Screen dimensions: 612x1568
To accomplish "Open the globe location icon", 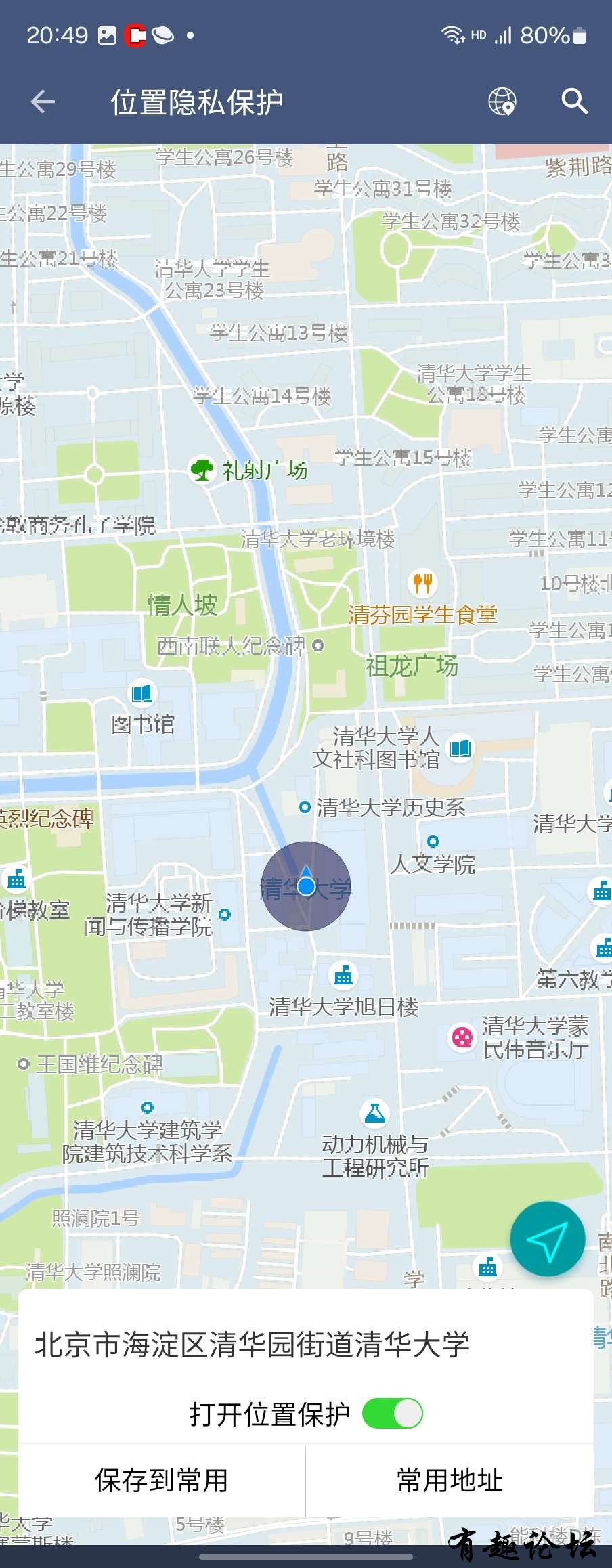I will pyautogui.click(x=502, y=102).
